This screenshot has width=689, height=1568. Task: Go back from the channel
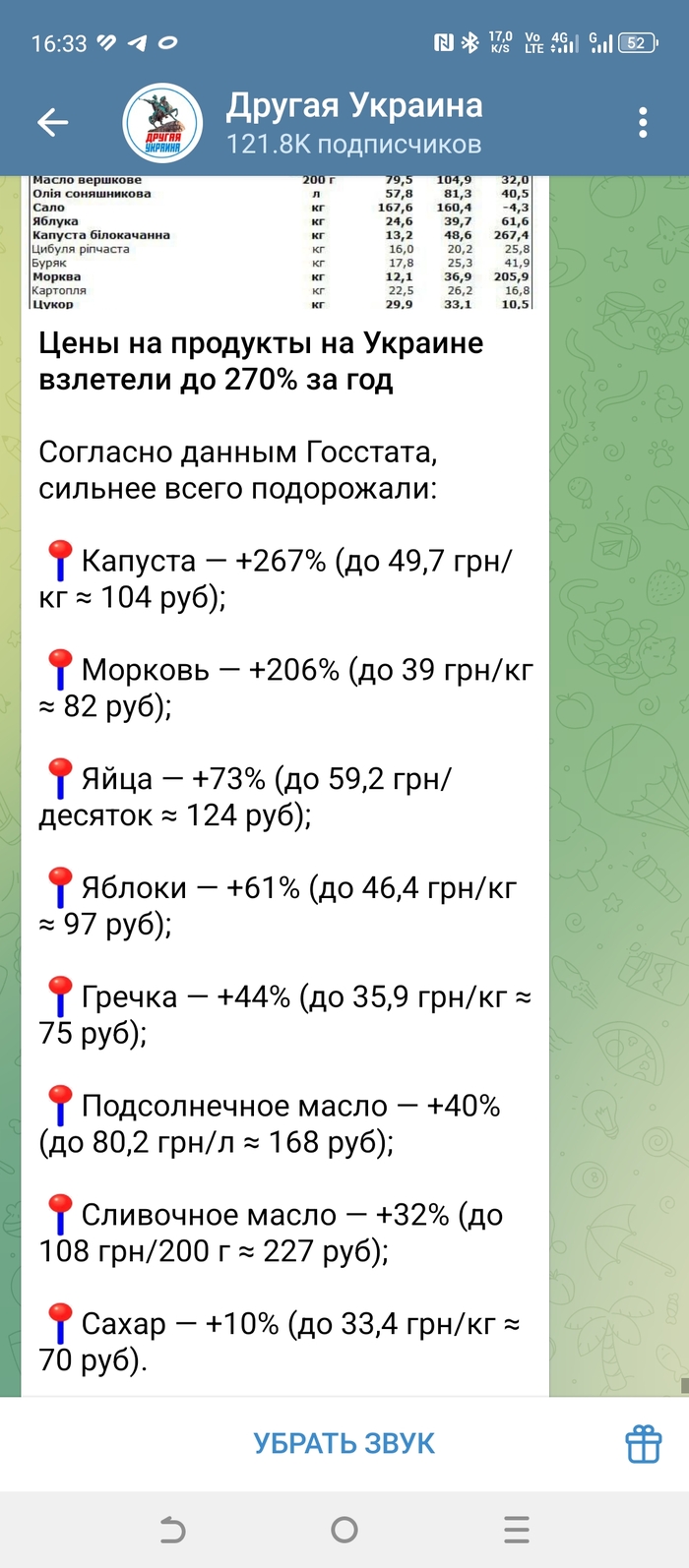[x=52, y=122]
